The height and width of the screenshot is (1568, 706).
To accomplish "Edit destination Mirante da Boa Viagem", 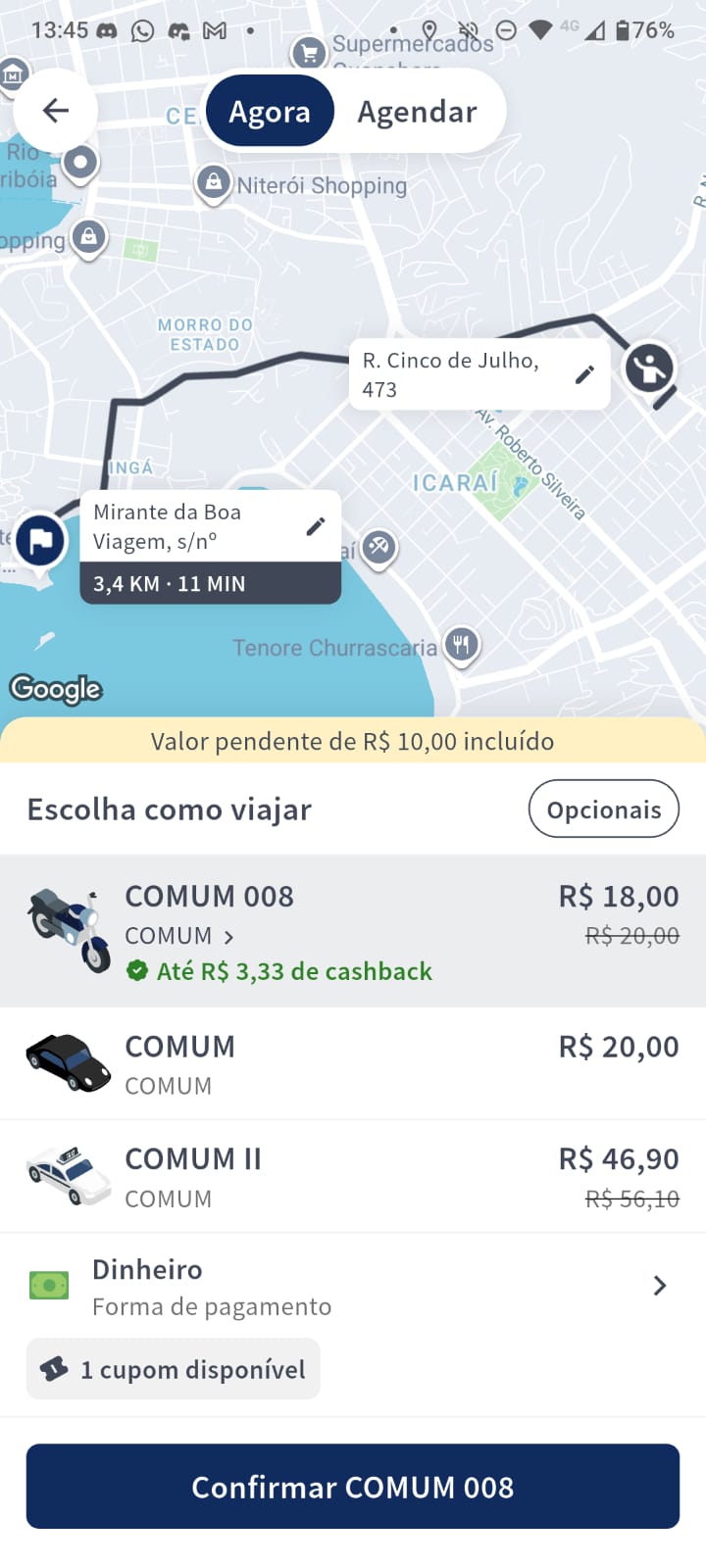I will point(315,526).
